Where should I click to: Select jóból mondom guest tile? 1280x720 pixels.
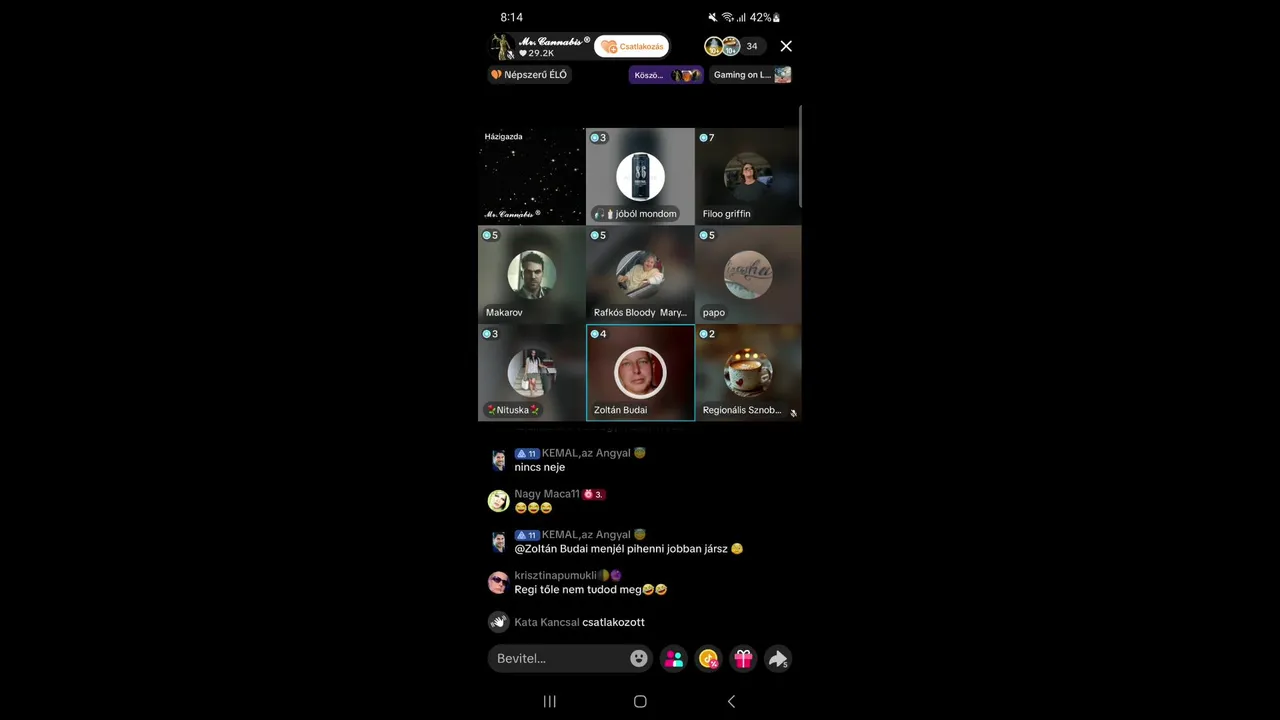640,176
